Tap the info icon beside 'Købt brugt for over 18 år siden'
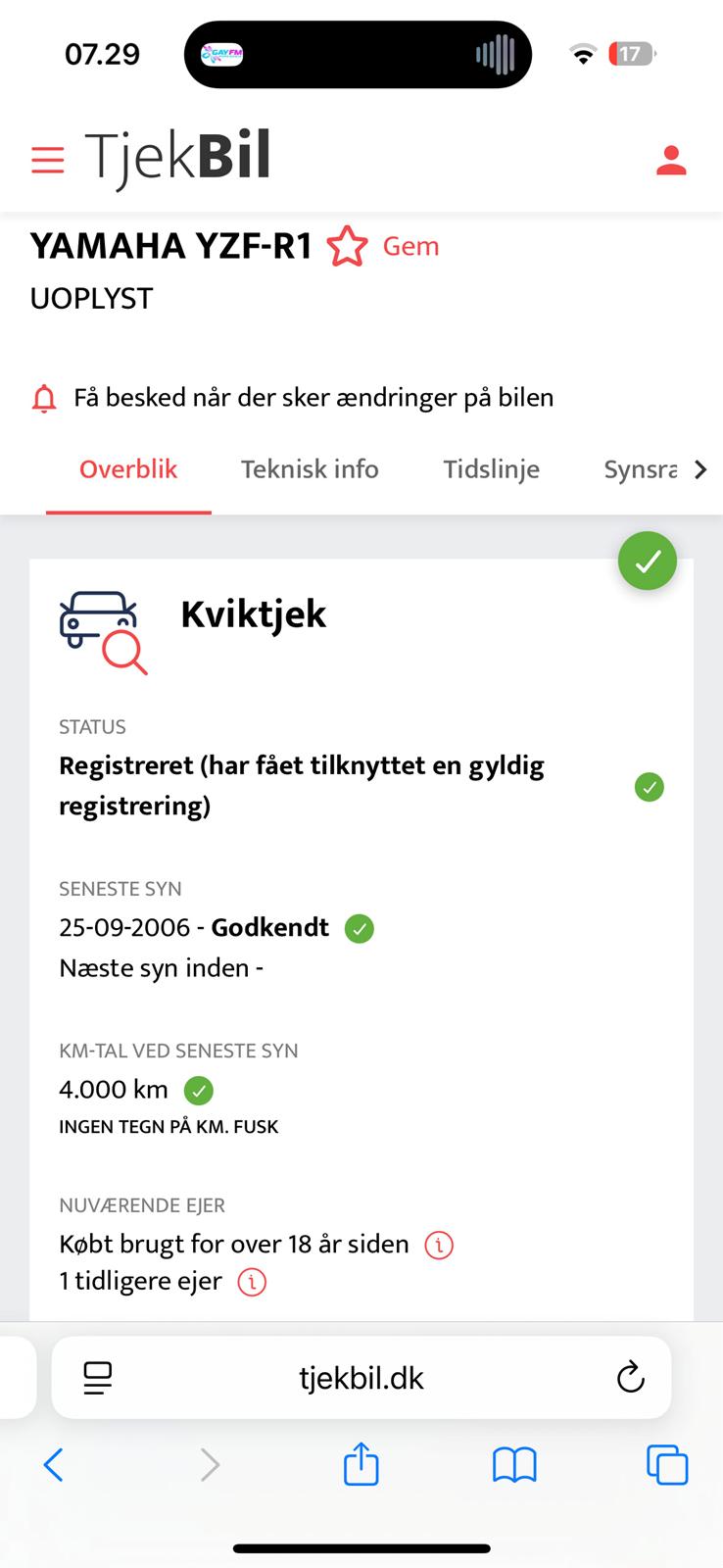The height and width of the screenshot is (1568, 723). (x=440, y=1245)
